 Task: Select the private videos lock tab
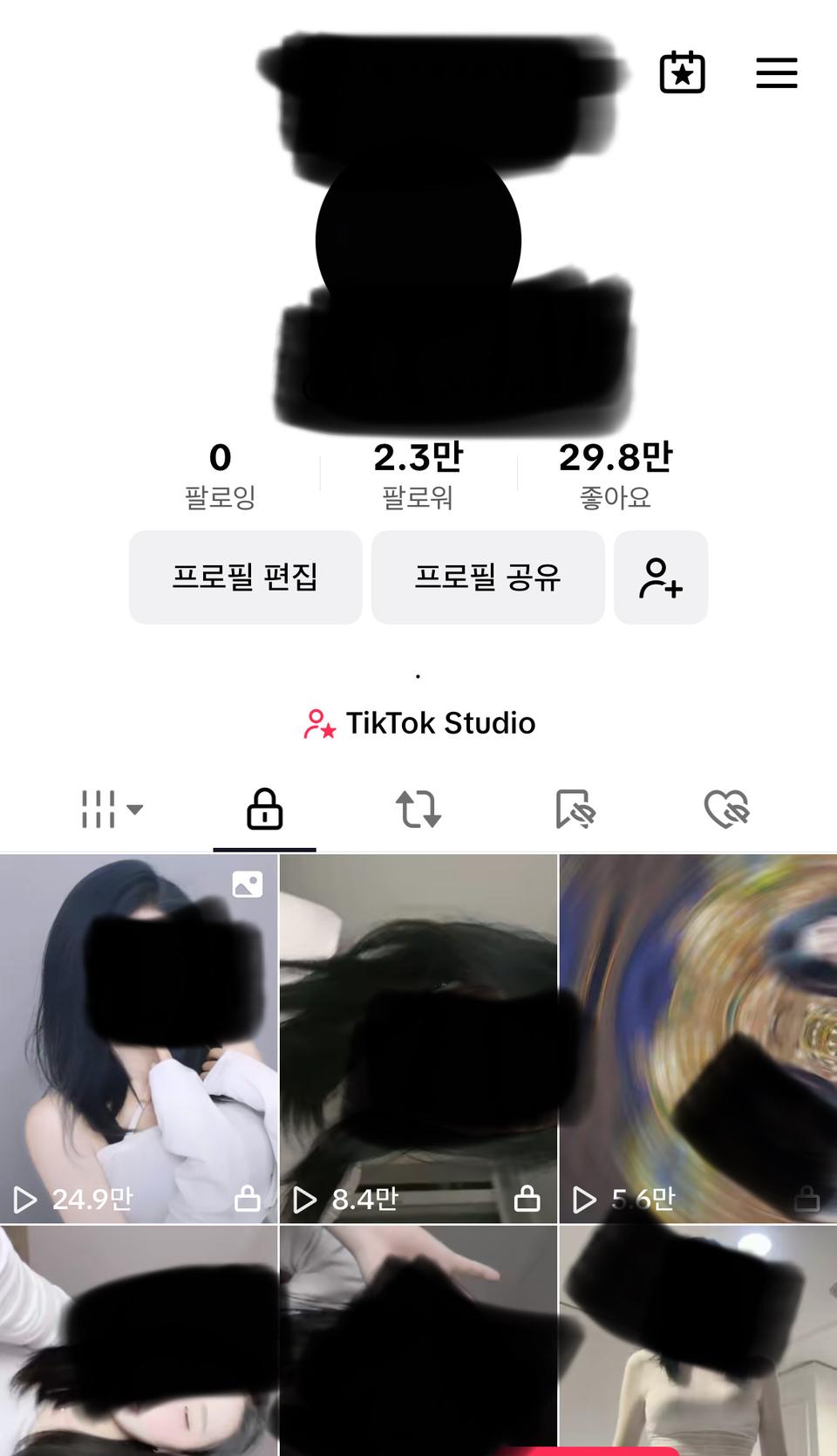click(x=264, y=810)
